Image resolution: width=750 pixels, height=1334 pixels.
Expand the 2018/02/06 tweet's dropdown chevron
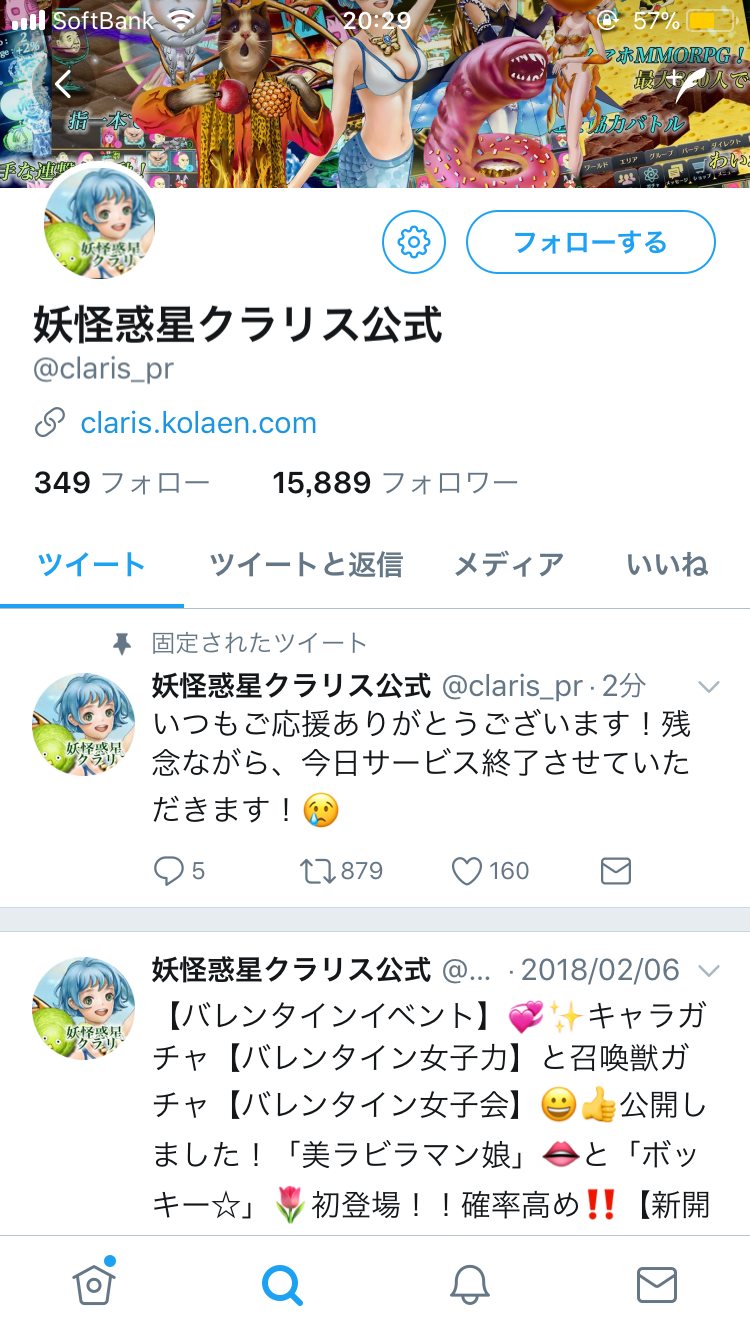(708, 971)
